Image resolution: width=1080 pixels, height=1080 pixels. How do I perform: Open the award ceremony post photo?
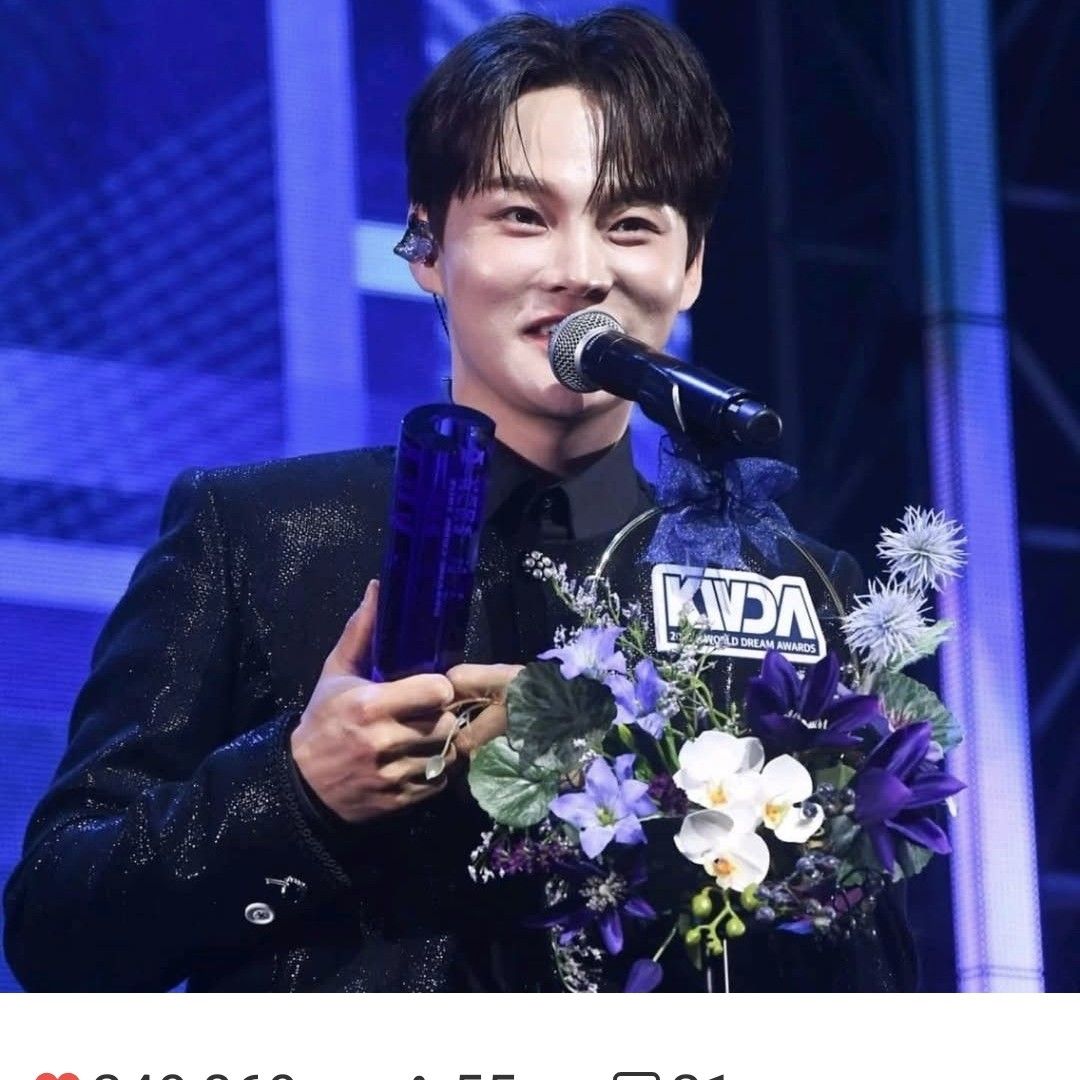540,500
